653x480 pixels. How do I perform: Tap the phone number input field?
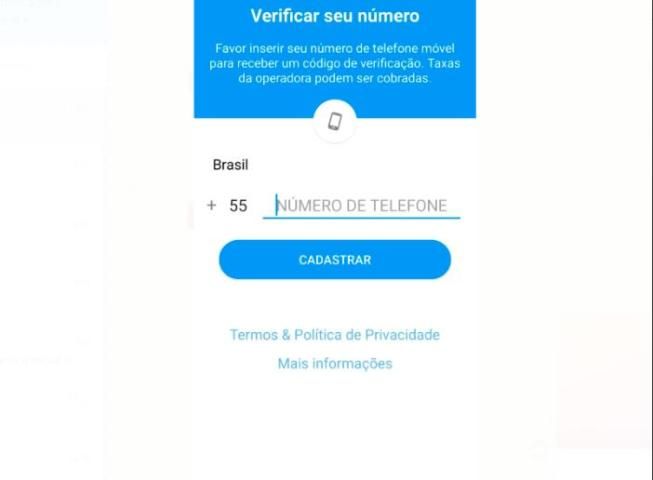point(361,206)
